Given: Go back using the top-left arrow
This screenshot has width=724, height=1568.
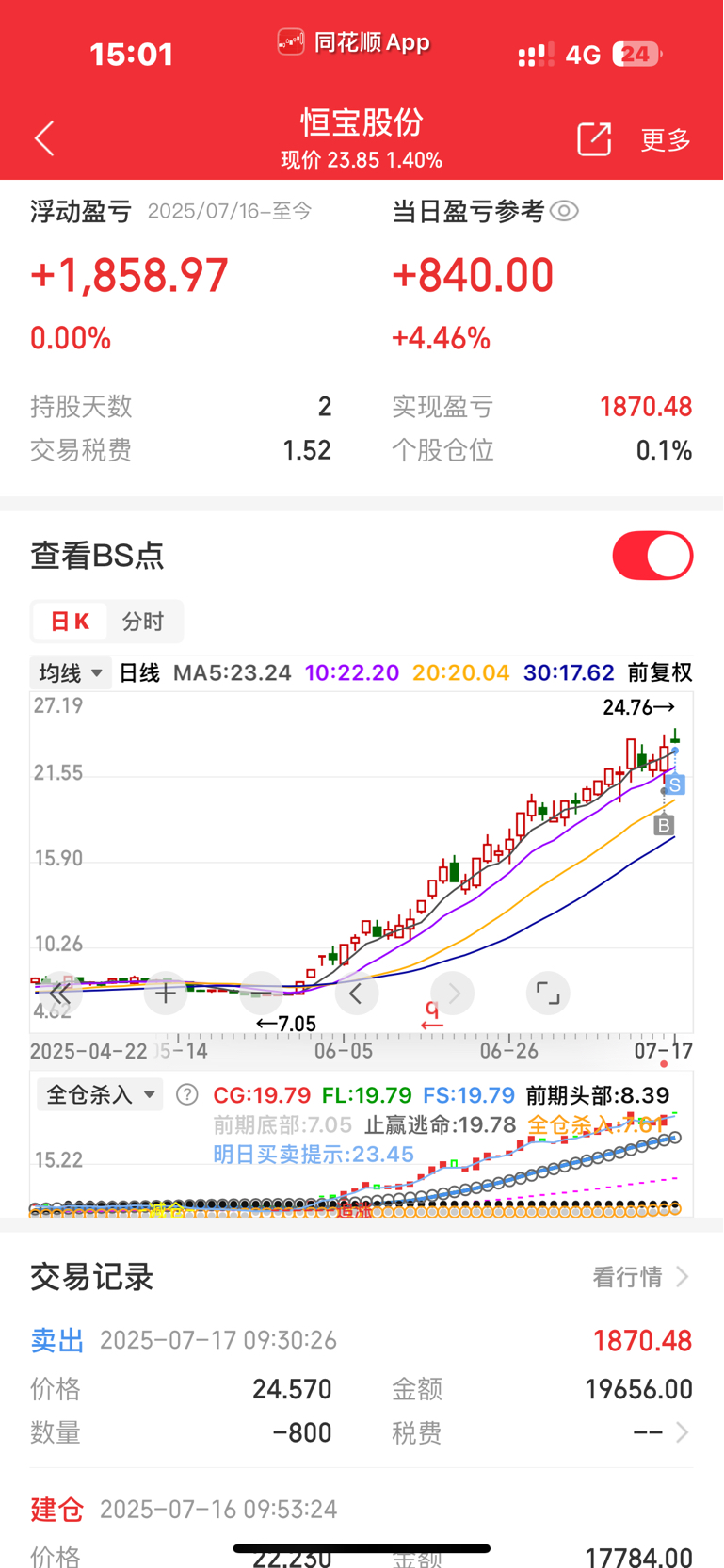Looking at the screenshot, I should (x=44, y=138).
